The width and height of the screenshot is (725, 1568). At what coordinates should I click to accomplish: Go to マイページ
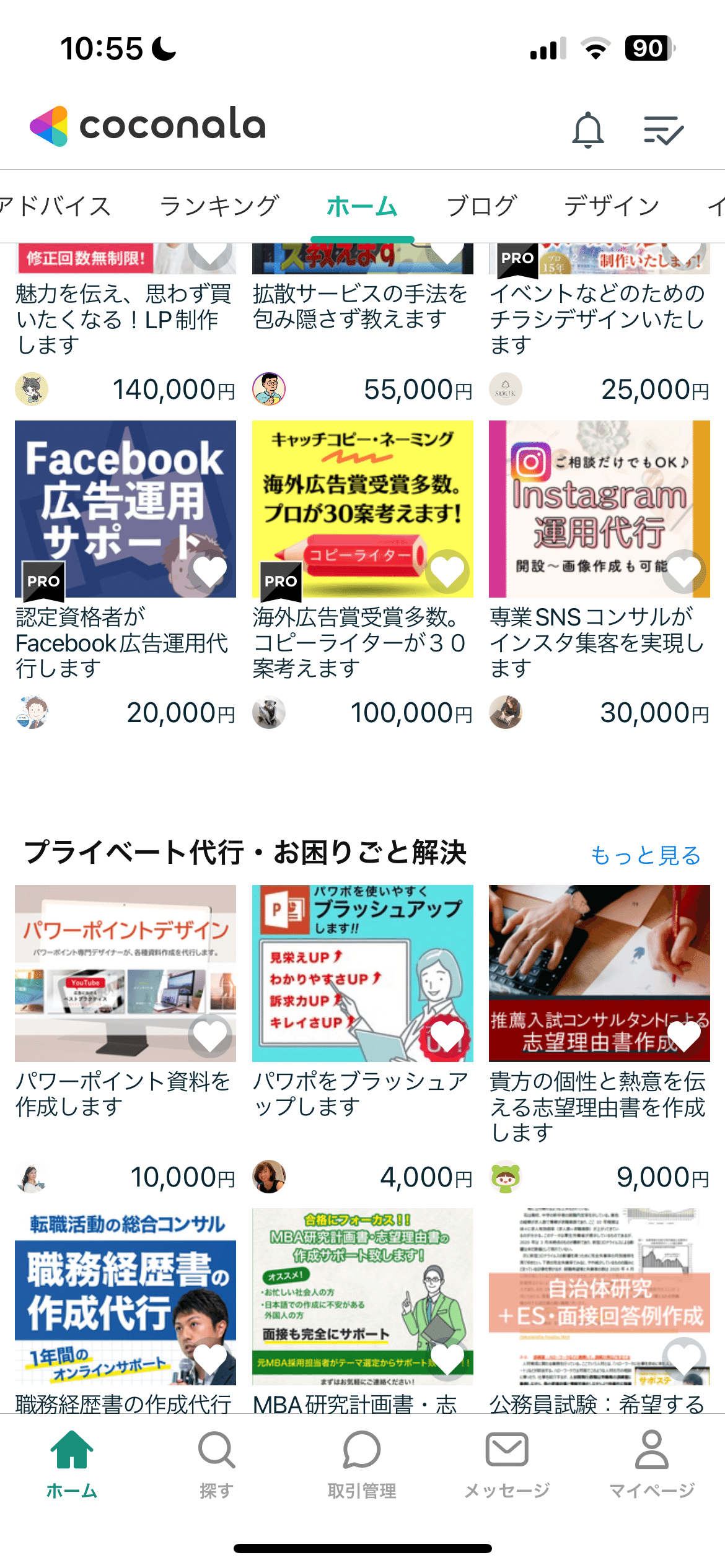[652, 1464]
